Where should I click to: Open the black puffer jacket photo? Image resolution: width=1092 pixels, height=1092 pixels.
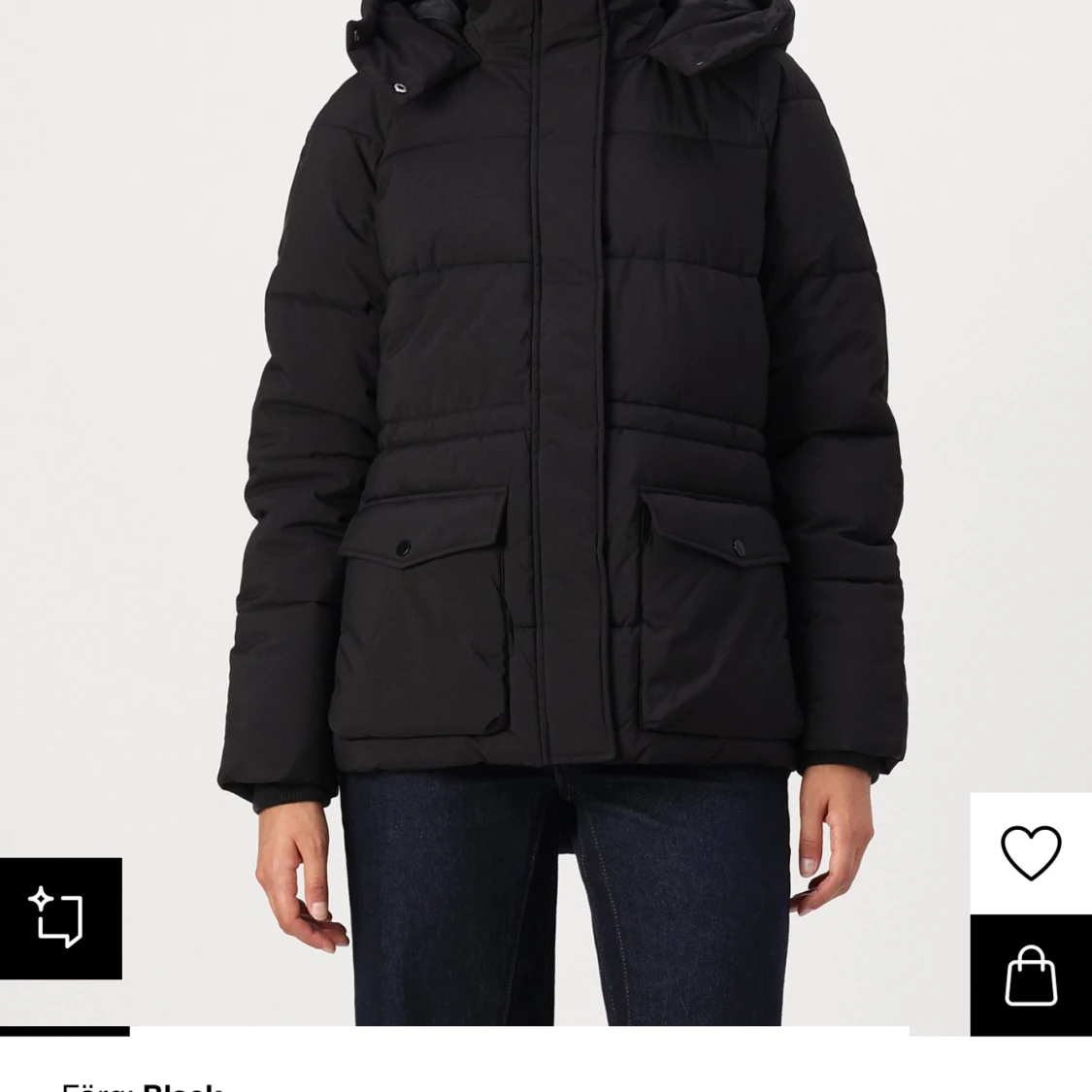[x=563, y=437]
